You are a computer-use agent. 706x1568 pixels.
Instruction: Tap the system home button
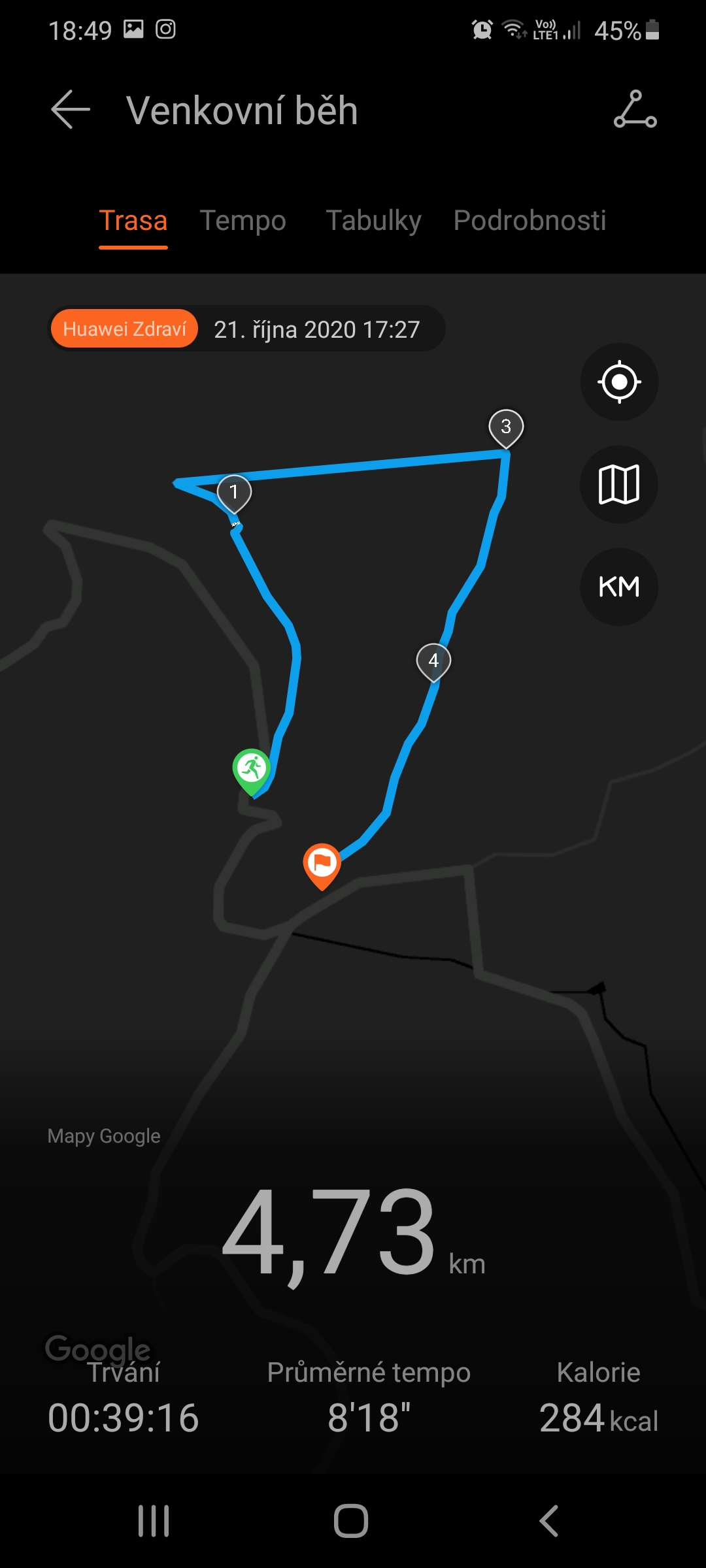coord(351,1521)
